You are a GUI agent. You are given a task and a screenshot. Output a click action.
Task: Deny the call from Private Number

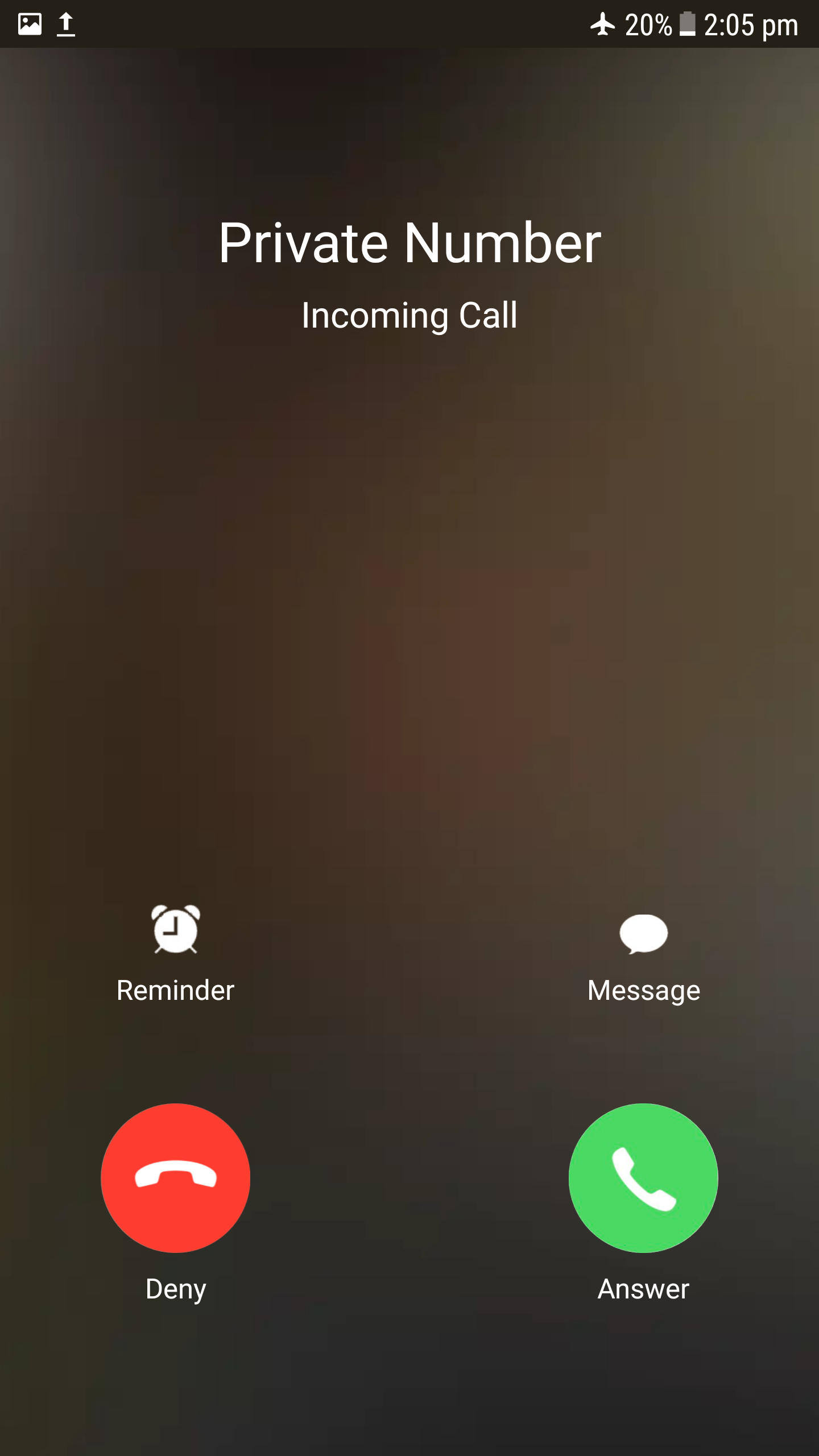tap(176, 1178)
